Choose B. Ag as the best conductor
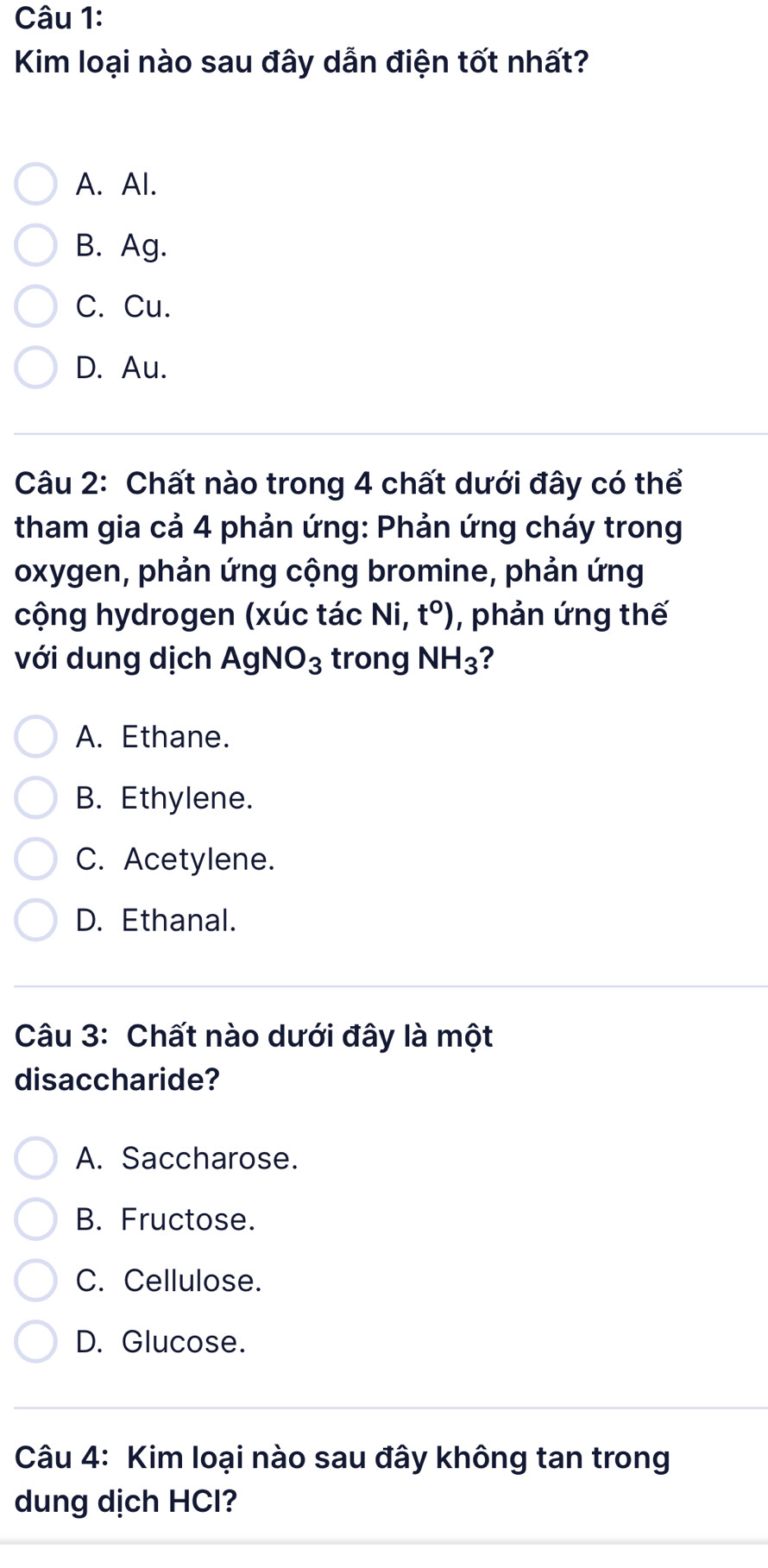 tap(36, 246)
